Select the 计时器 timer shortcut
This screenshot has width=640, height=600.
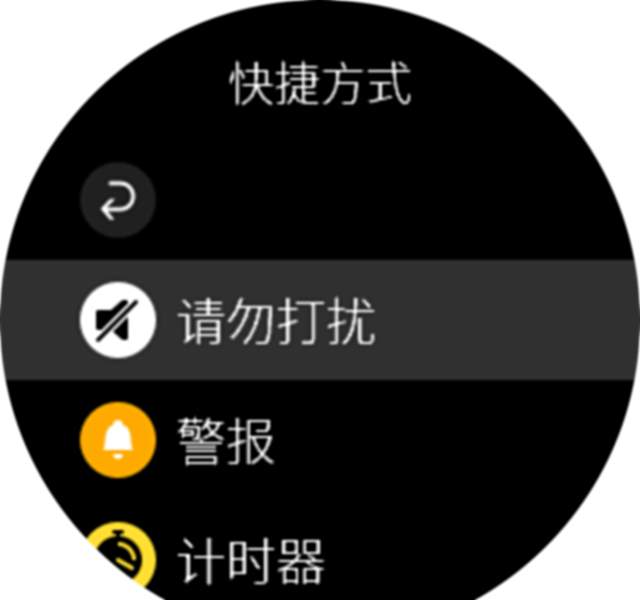pyautogui.click(x=250, y=560)
